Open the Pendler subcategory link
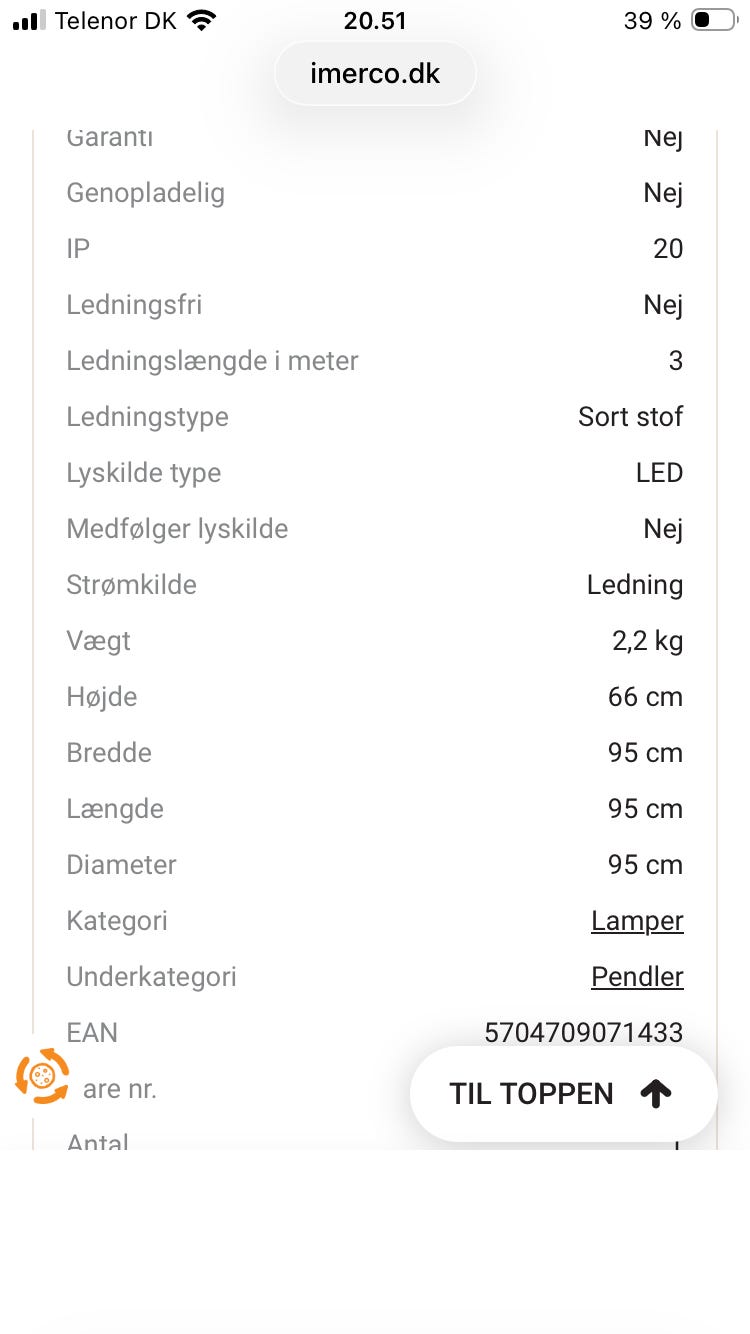This screenshot has height=1334, width=750. pos(637,977)
